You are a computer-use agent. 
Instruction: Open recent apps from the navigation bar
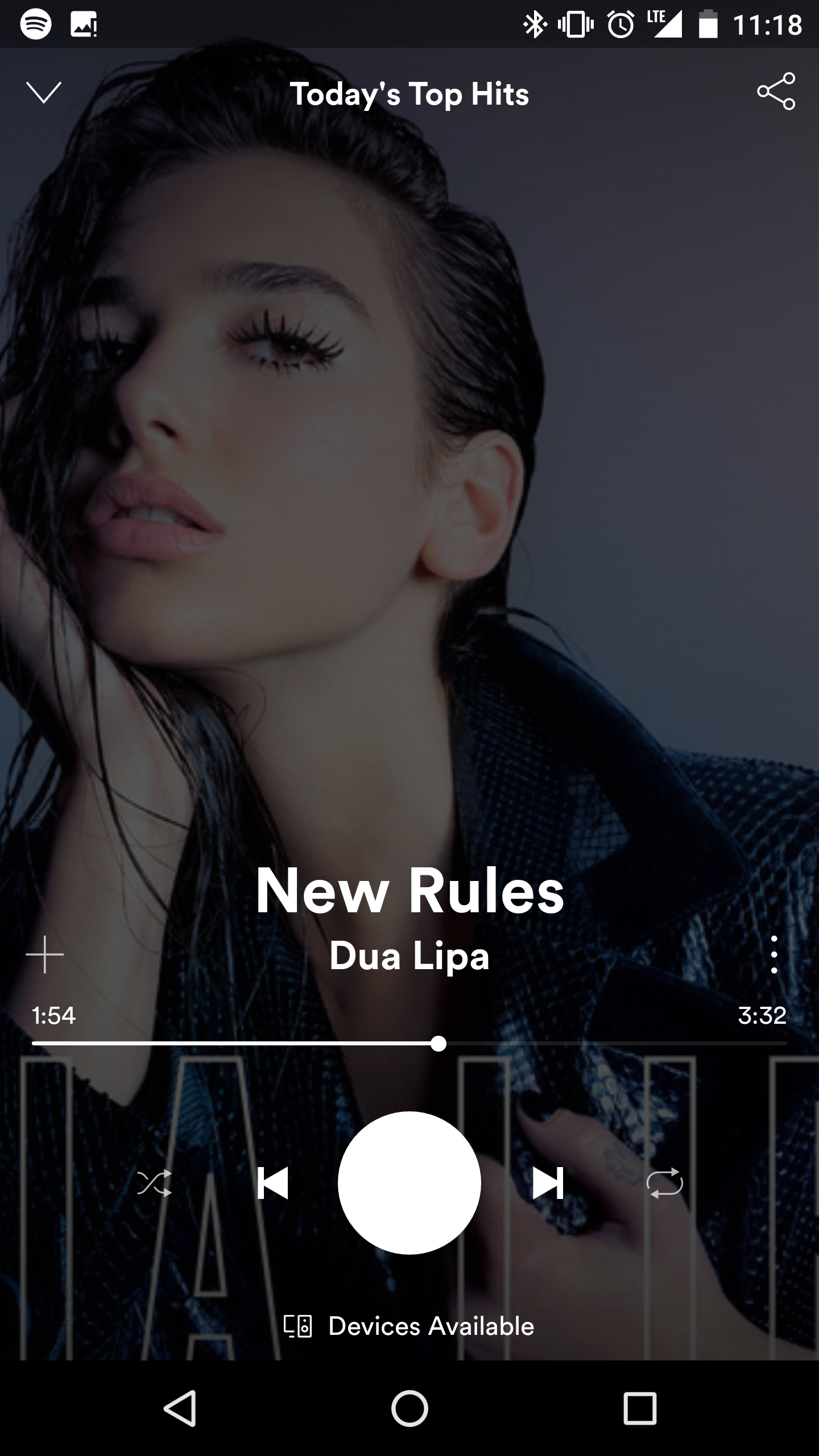(x=640, y=1409)
